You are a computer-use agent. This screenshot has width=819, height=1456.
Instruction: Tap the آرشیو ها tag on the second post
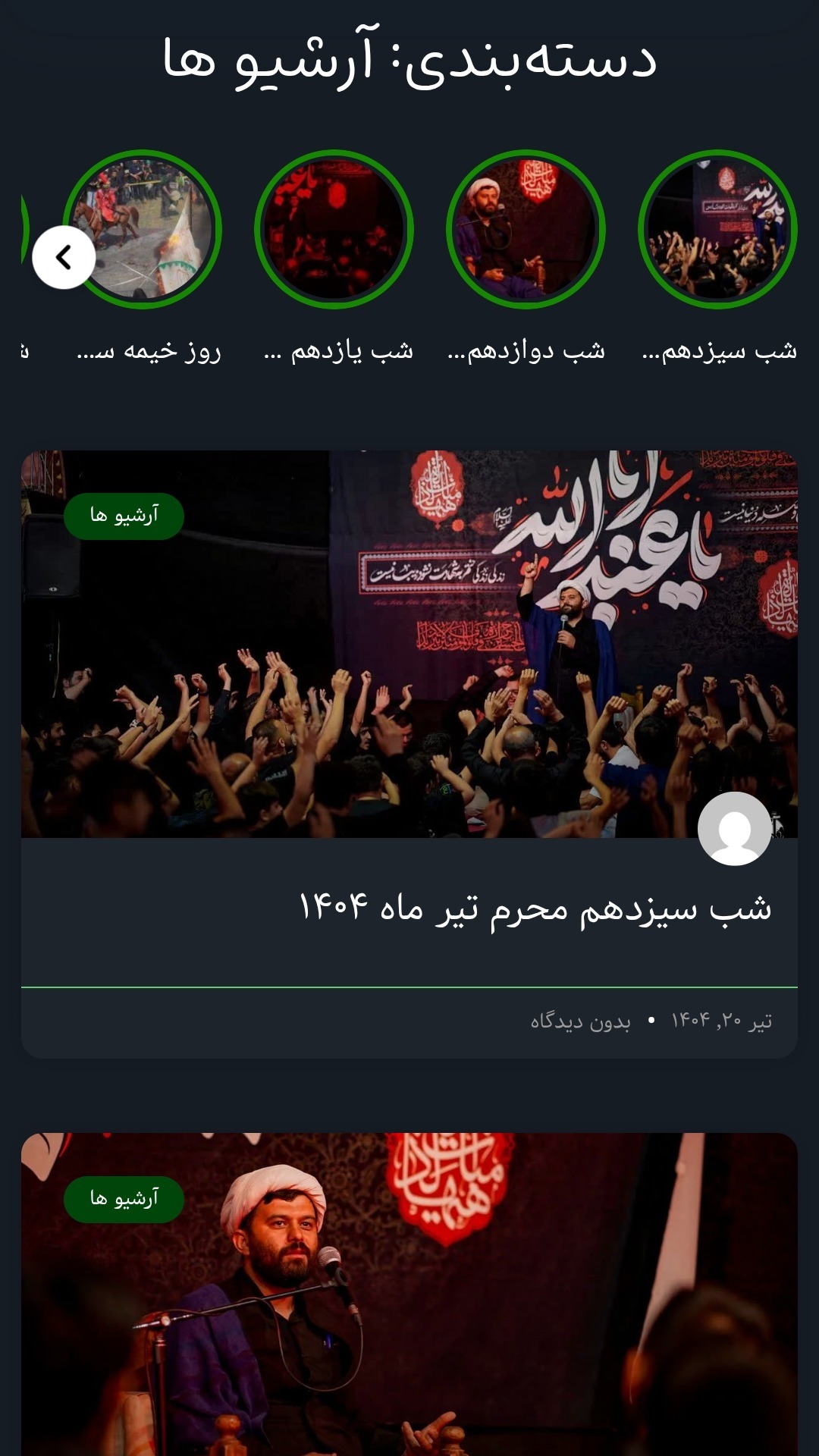(x=124, y=1199)
